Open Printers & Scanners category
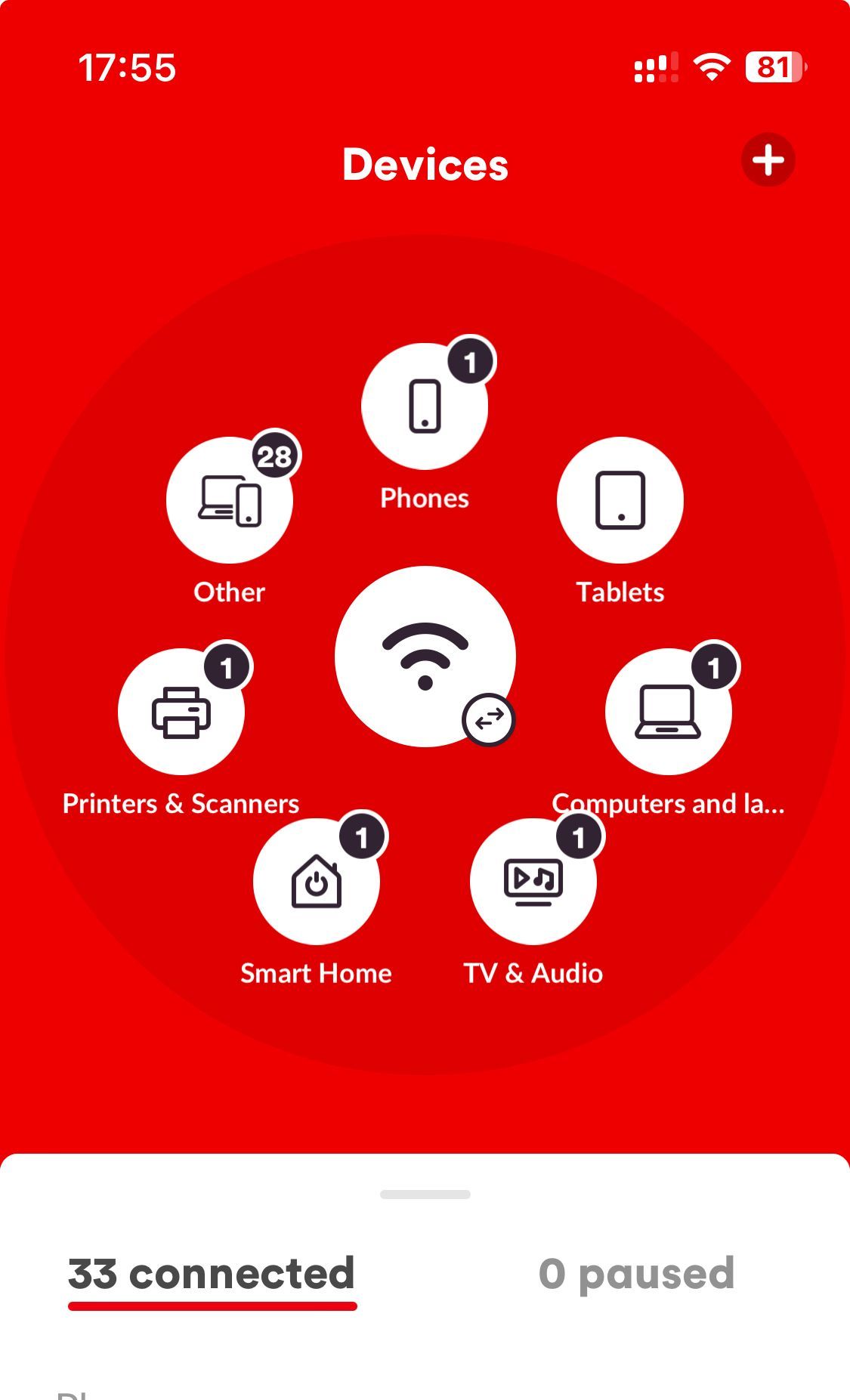The height and width of the screenshot is (1400, 850). 181,712
